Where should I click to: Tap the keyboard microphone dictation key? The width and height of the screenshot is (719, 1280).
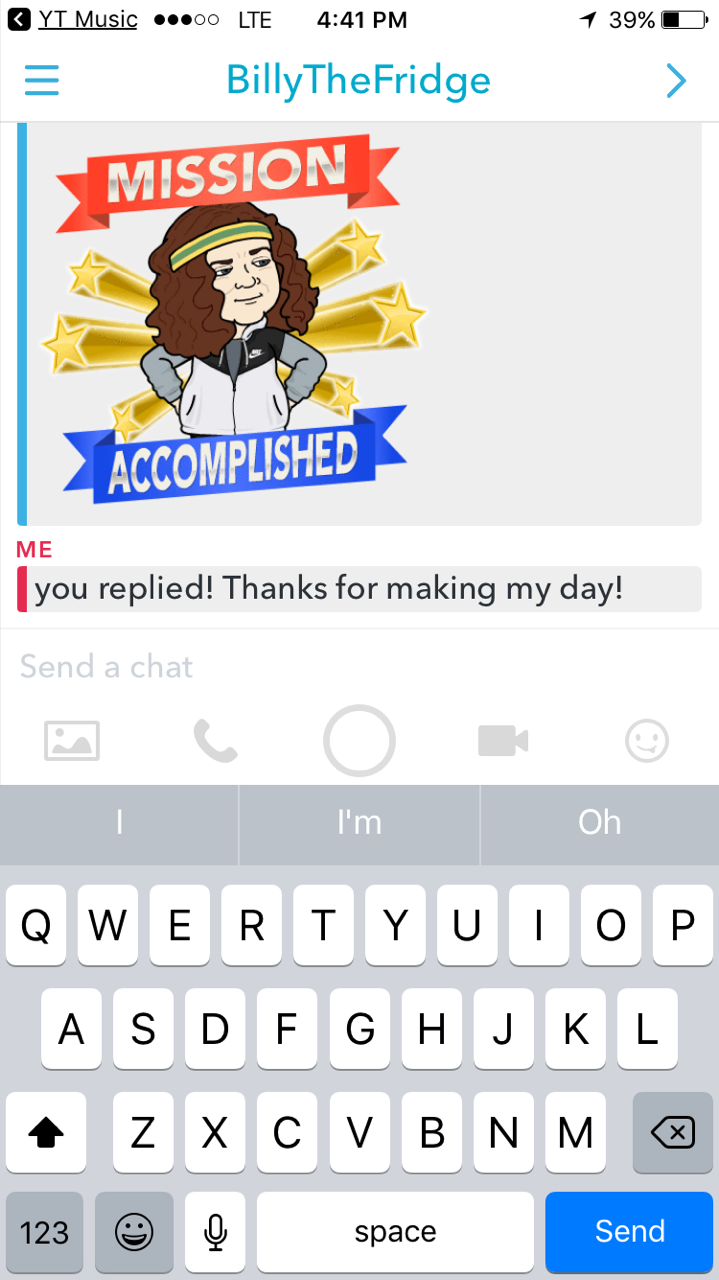point(215,1231)
